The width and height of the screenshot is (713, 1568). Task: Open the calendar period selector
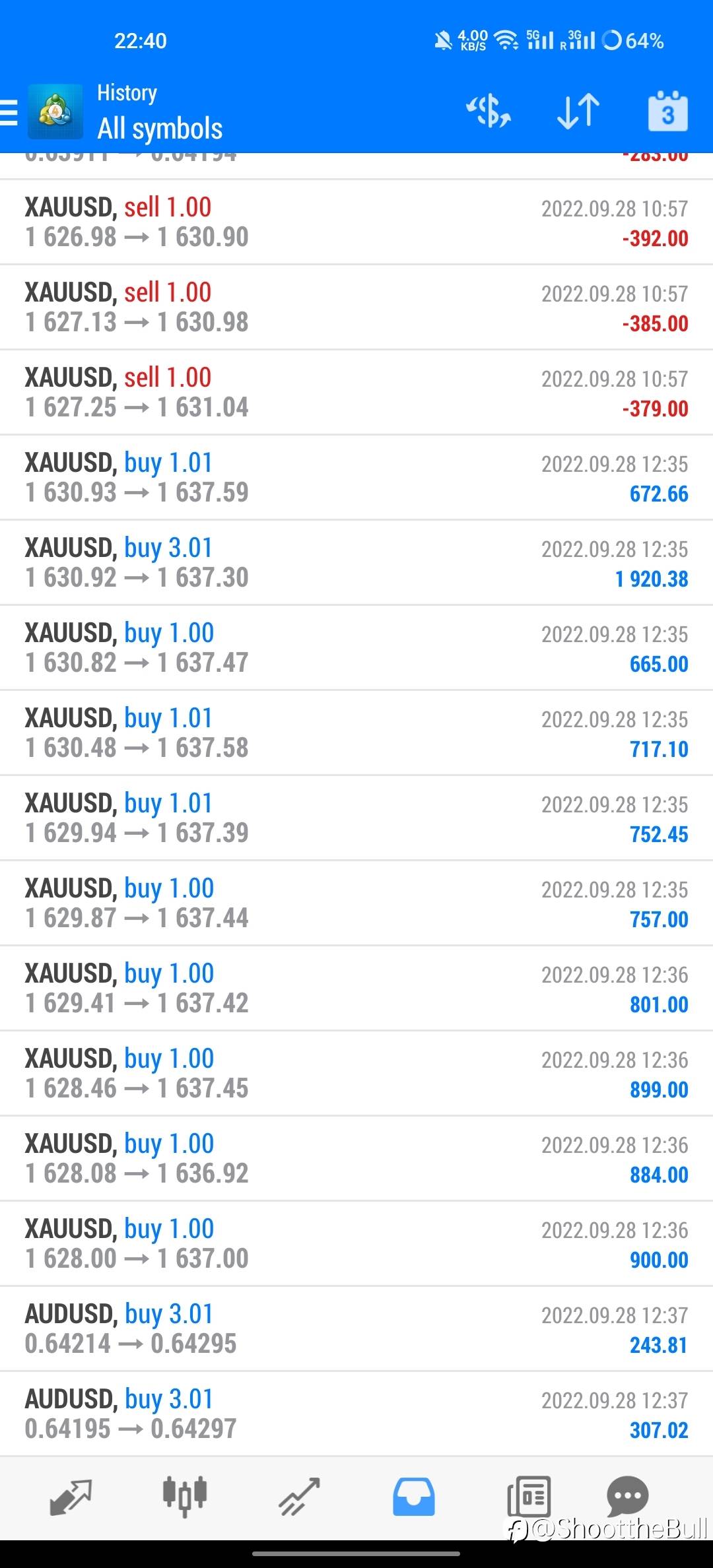click(x=667, y=110)
